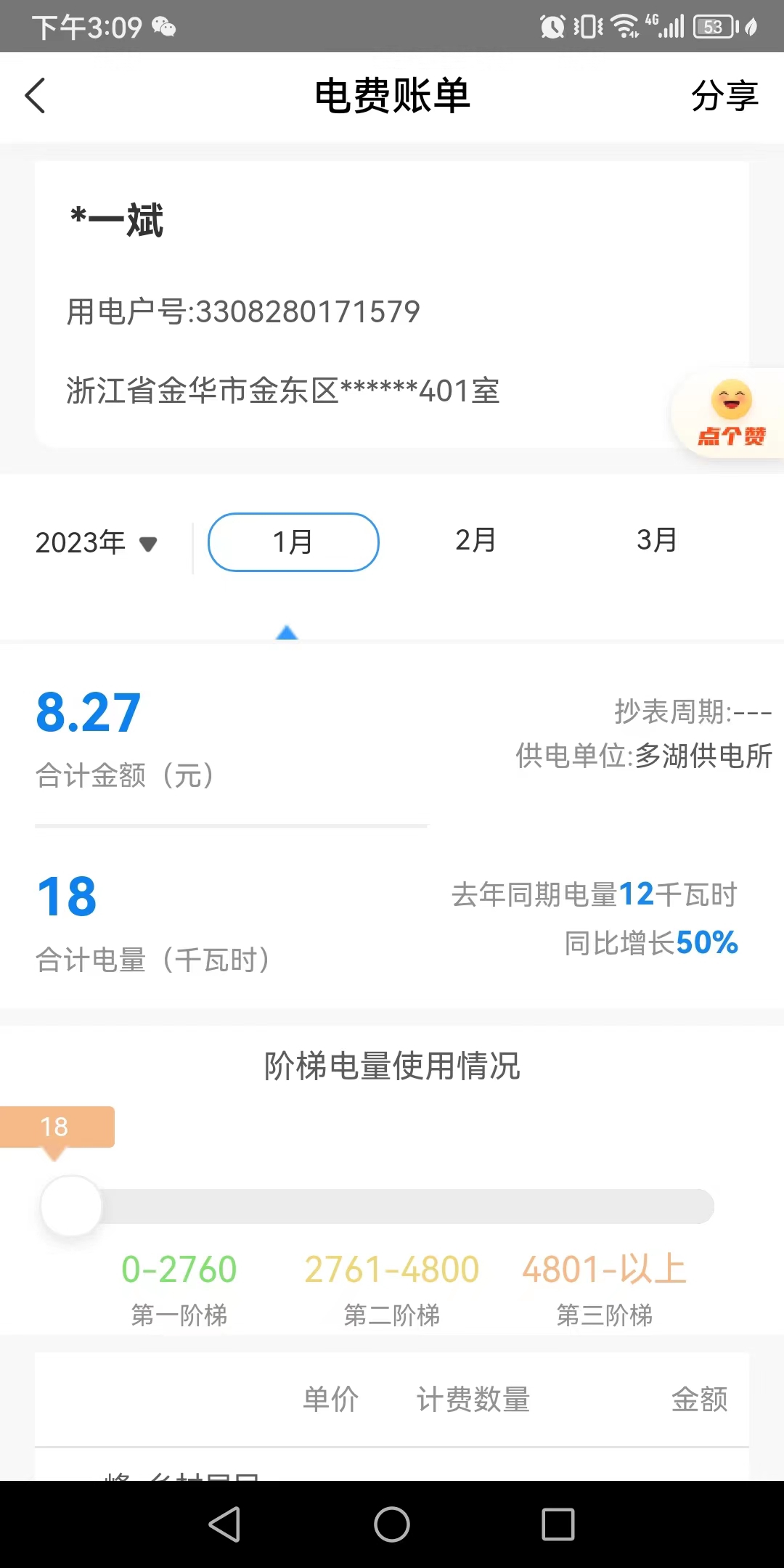Switch to the 3月 bill
The width and height of the screenshot is (784, 1568).
657,541
